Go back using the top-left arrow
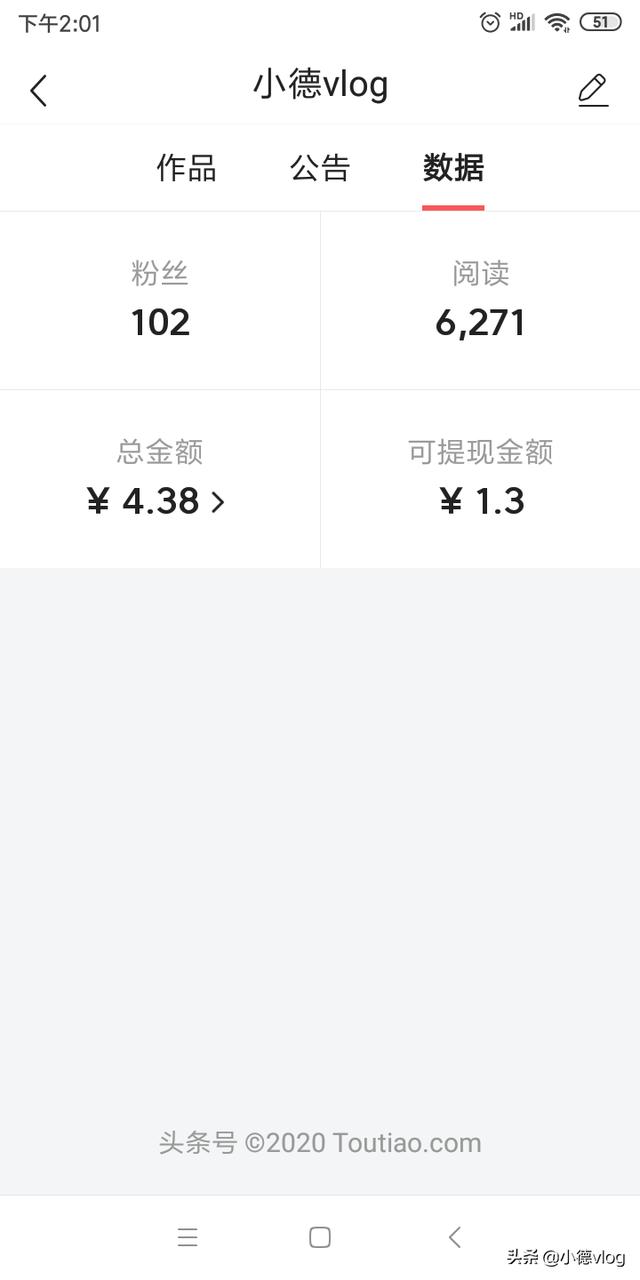This screenshot has width=640, height=1280. tap(39, 91)
